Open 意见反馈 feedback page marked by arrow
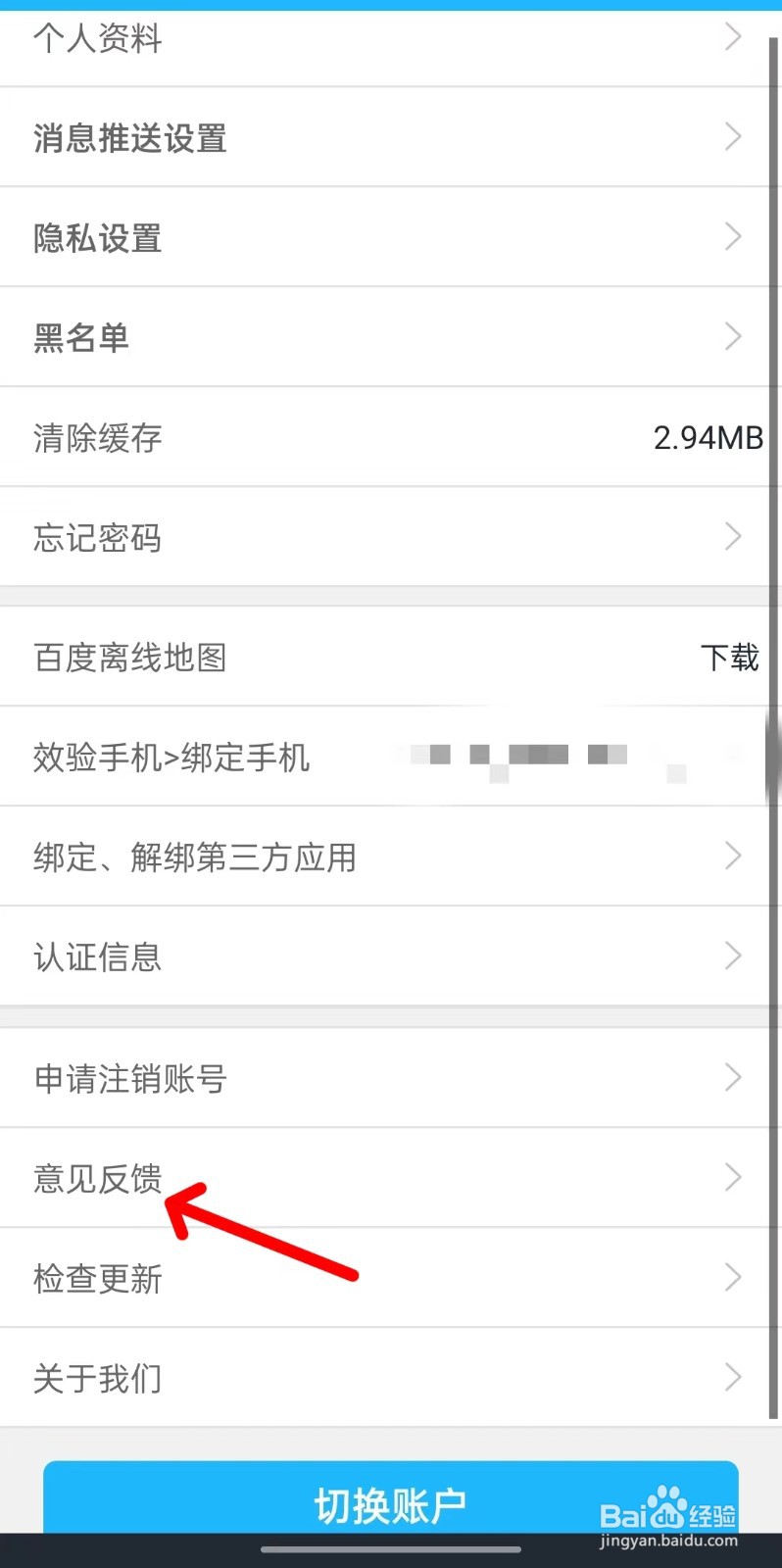Viewport: 782px width, 1568px height. pyautogui.click(x=98, y=1179)
